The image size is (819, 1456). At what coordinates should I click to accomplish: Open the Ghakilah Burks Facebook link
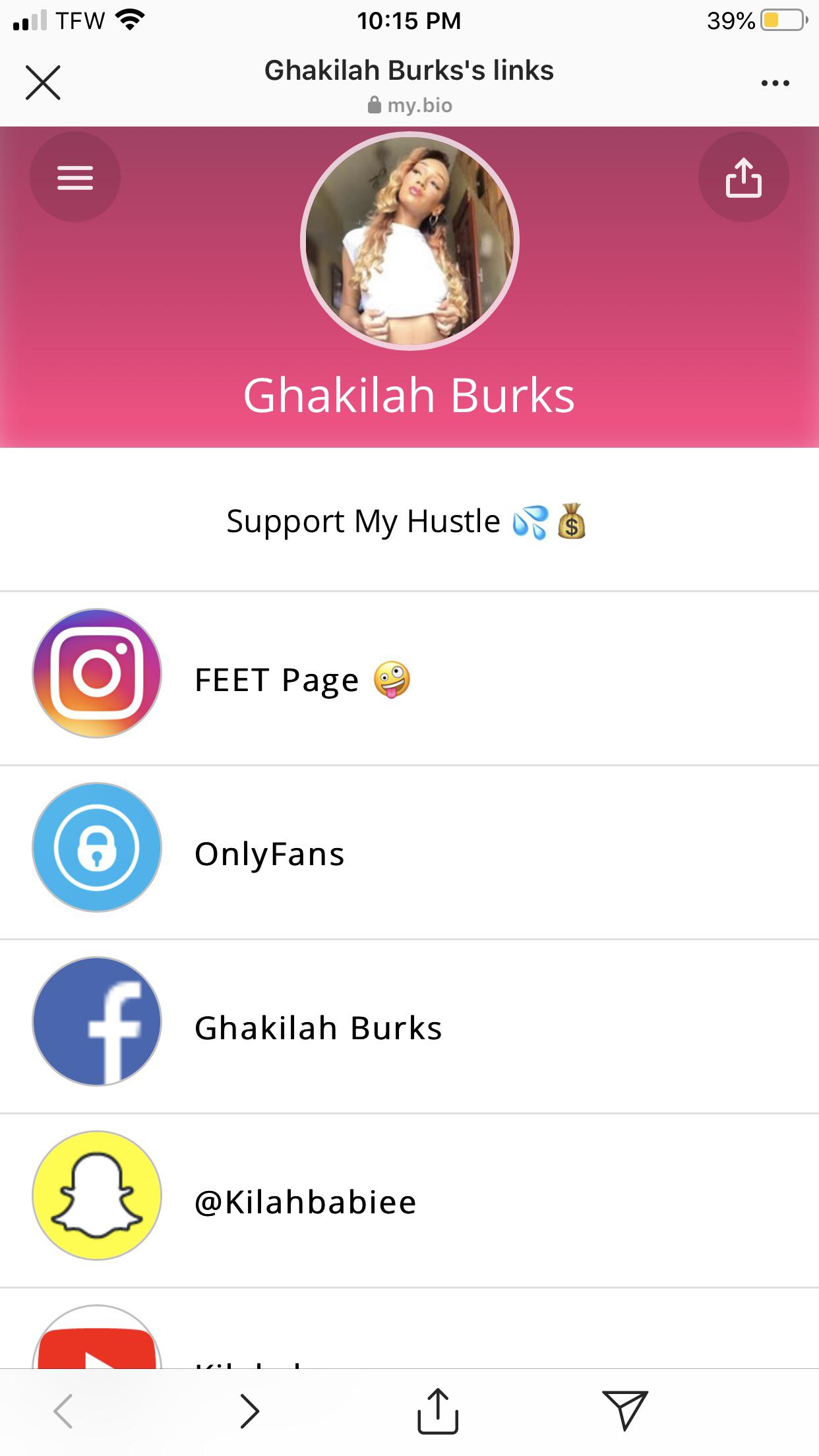point(318,1027)
